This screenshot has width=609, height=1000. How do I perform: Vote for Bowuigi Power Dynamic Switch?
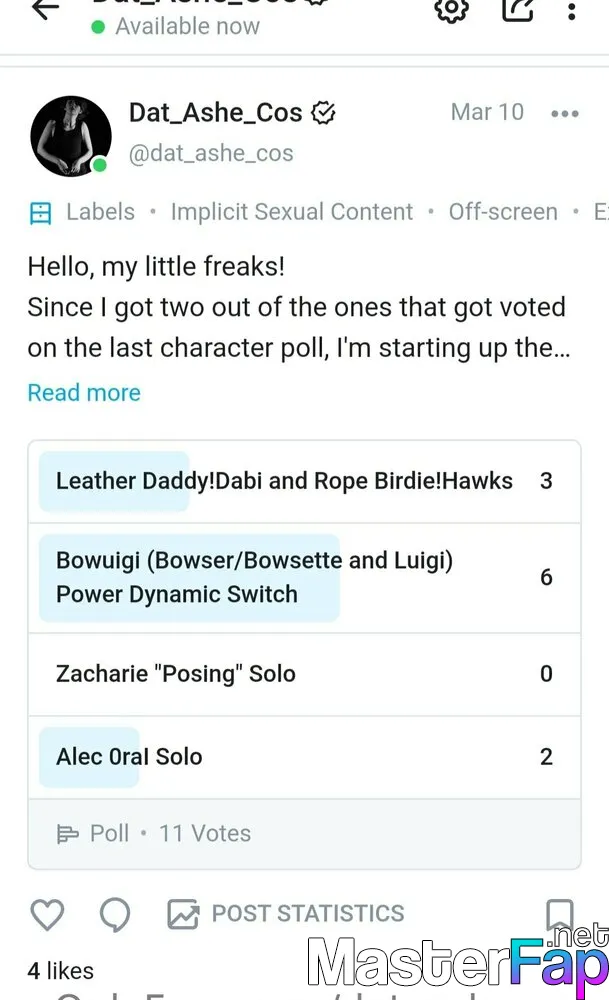pos(304,577)
